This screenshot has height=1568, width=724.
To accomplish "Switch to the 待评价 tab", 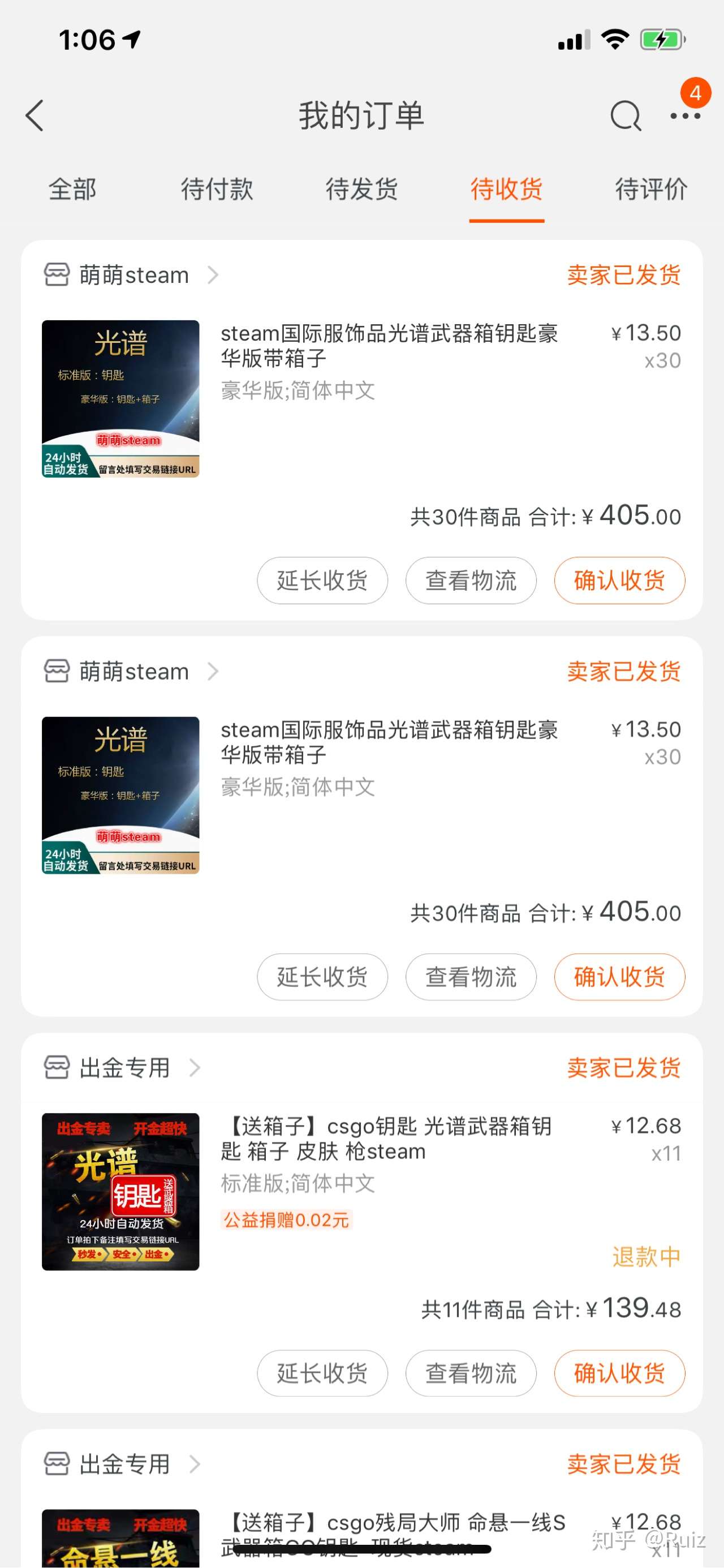I will [650, 190].
